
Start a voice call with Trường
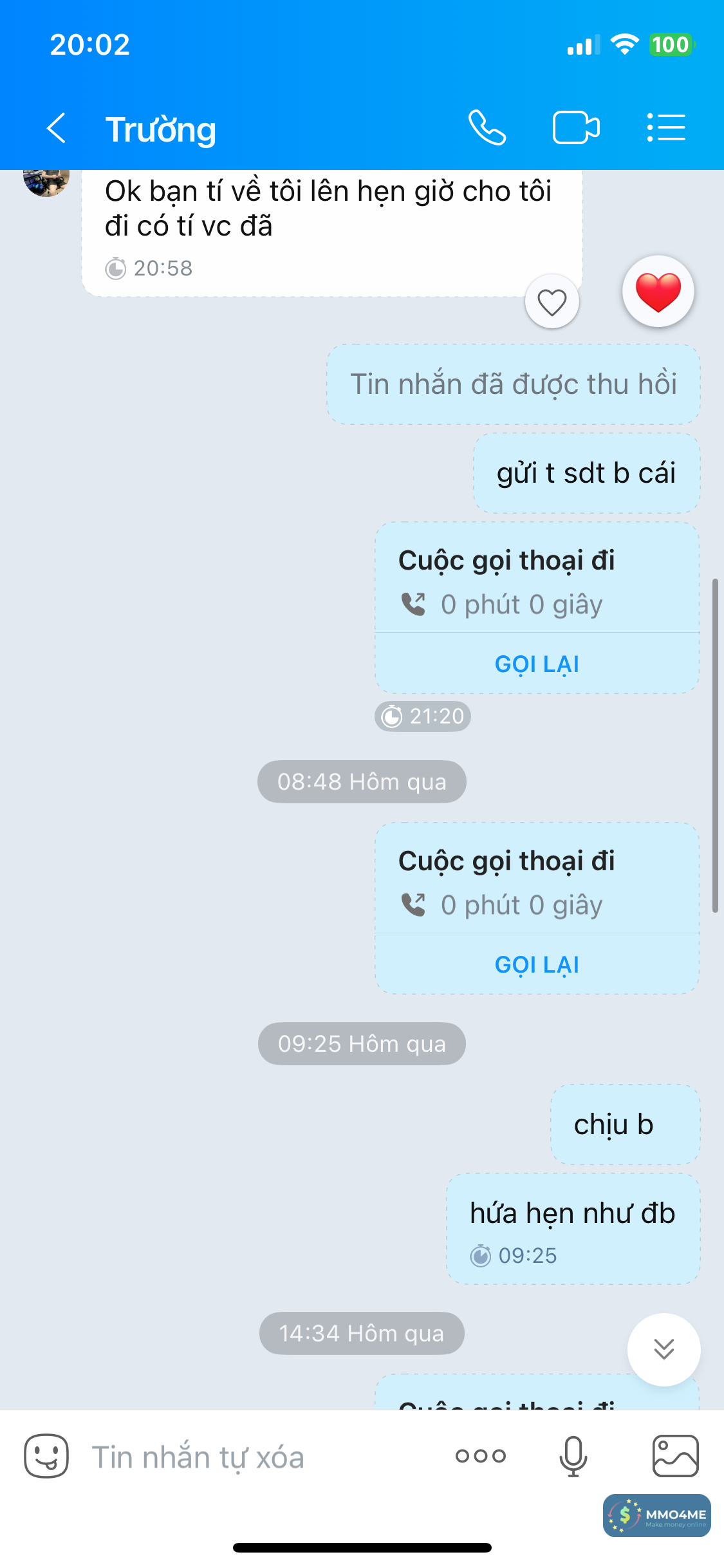point(487,127)
